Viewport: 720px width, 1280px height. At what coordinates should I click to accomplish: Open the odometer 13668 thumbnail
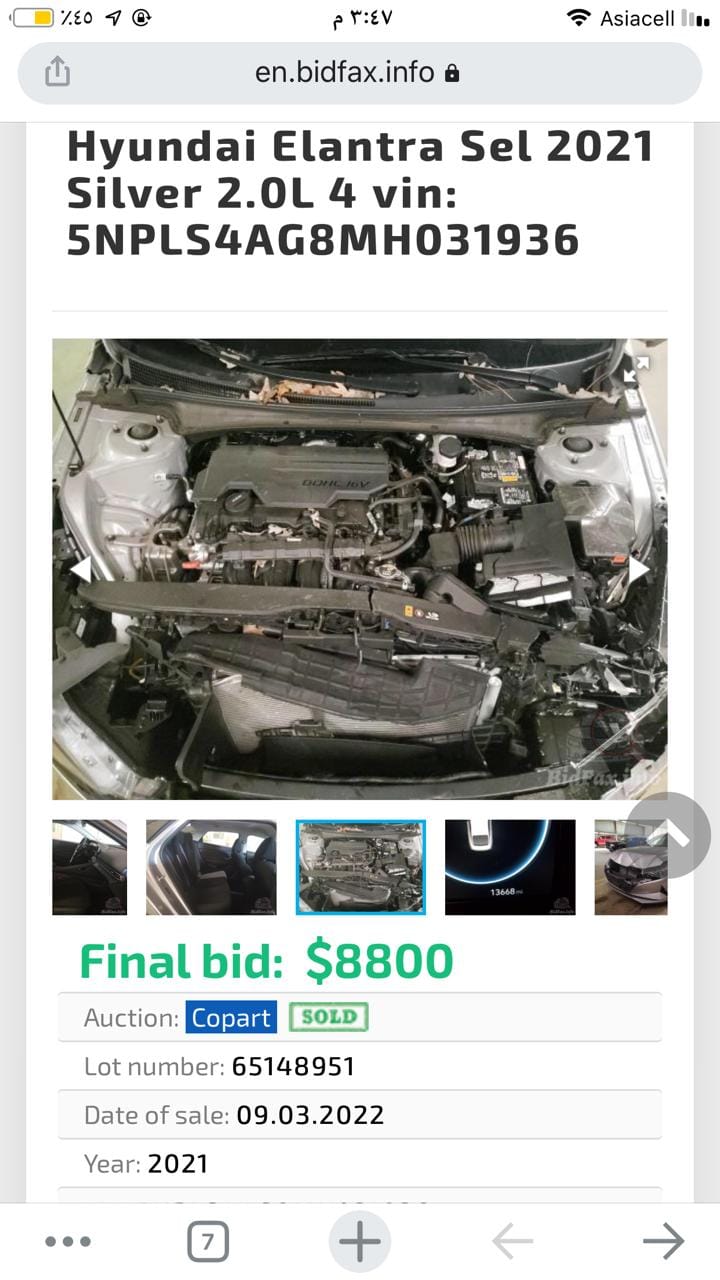click(x=510, y=867)
